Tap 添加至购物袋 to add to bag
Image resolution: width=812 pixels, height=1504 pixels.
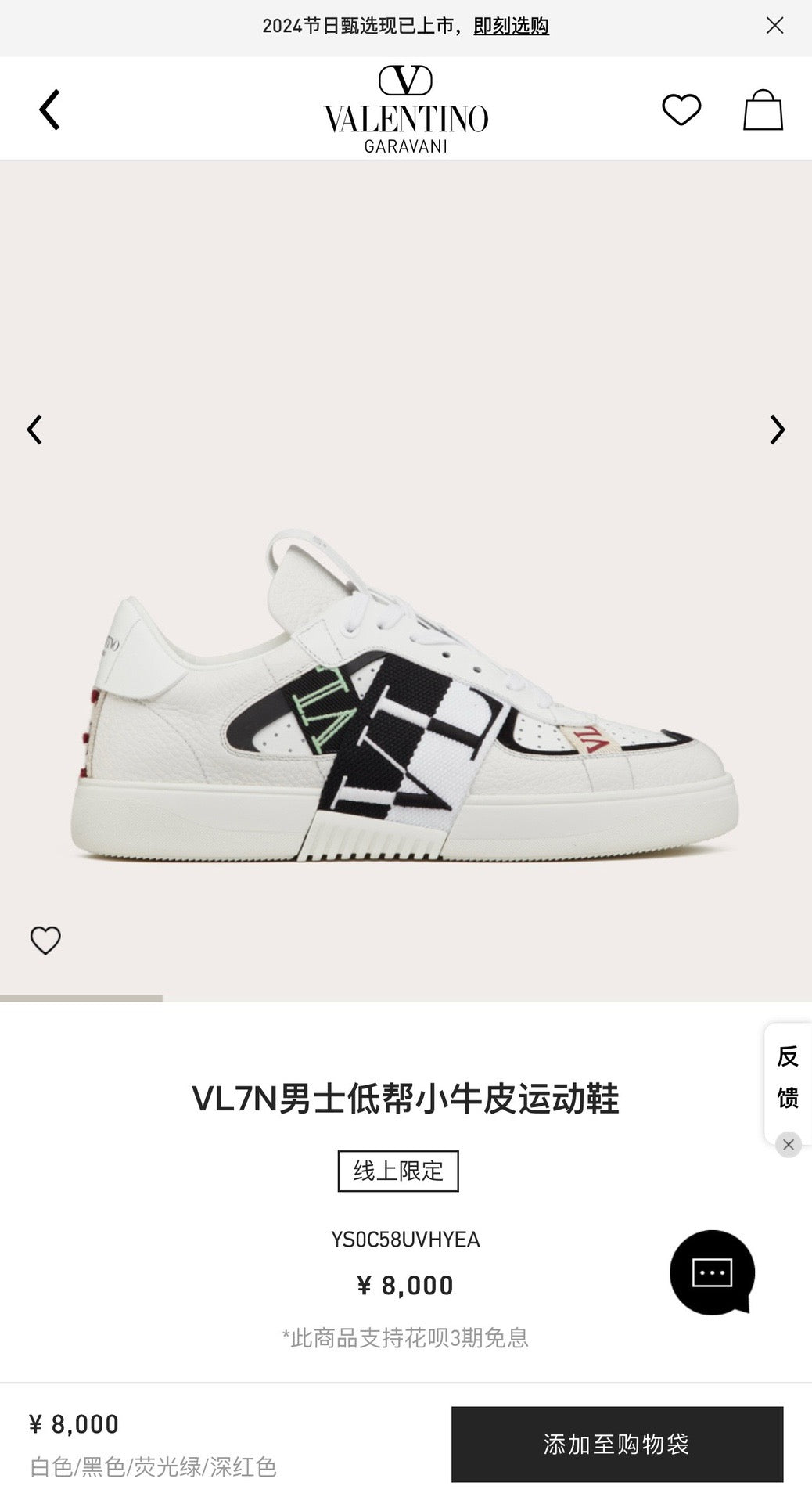point(616,1444)
